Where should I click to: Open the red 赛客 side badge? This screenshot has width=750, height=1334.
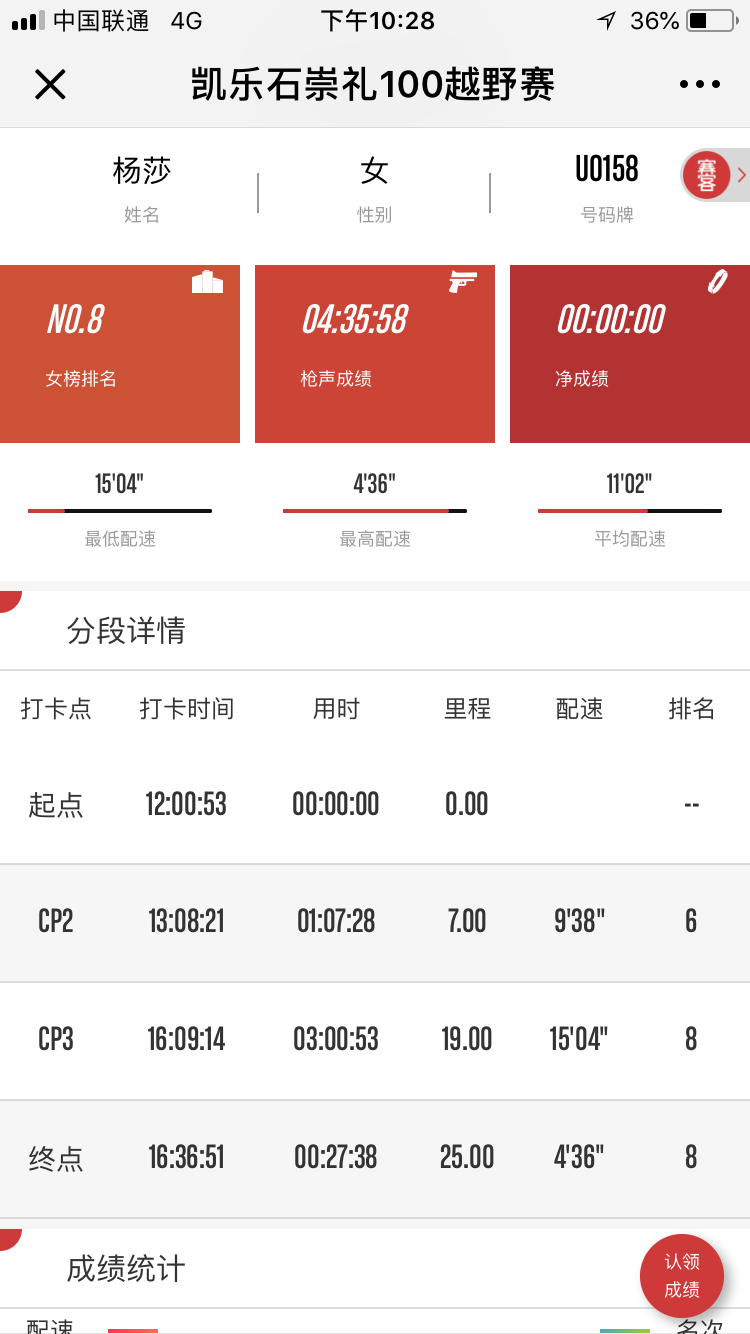[x=714, y=175]
